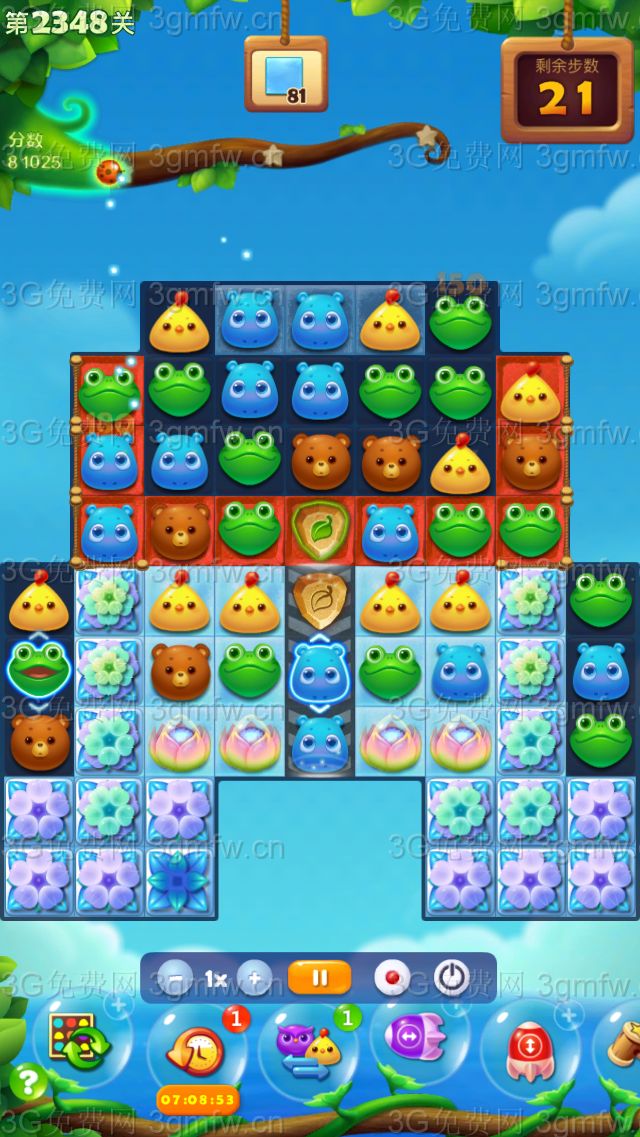Use the horizontal rocket booster
The image size is (640, 1137).
tap(417, 1038)
